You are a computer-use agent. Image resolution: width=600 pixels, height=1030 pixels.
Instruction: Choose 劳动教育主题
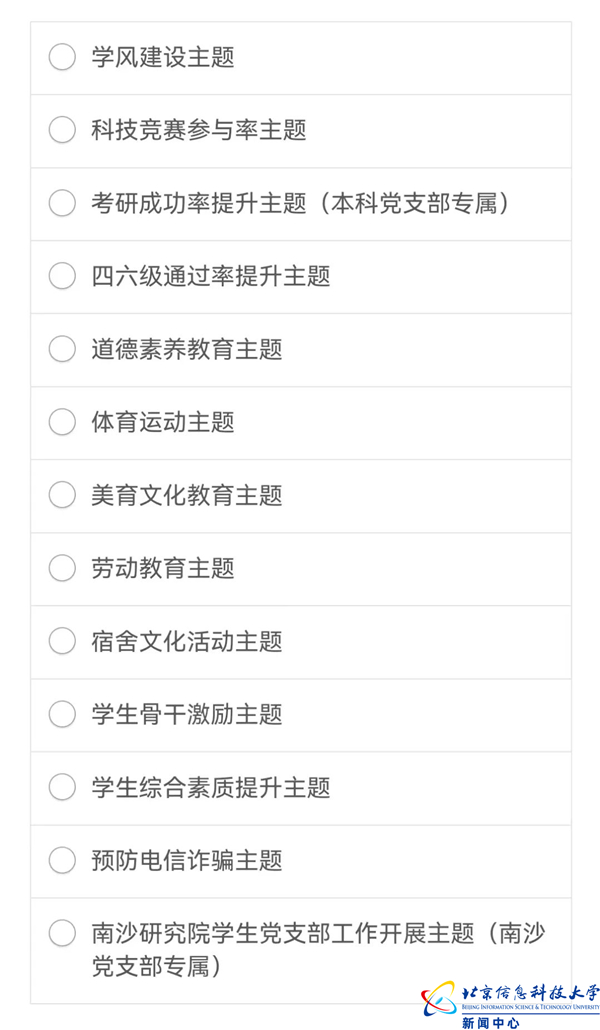pyautogui.click(x=62, y=568)
